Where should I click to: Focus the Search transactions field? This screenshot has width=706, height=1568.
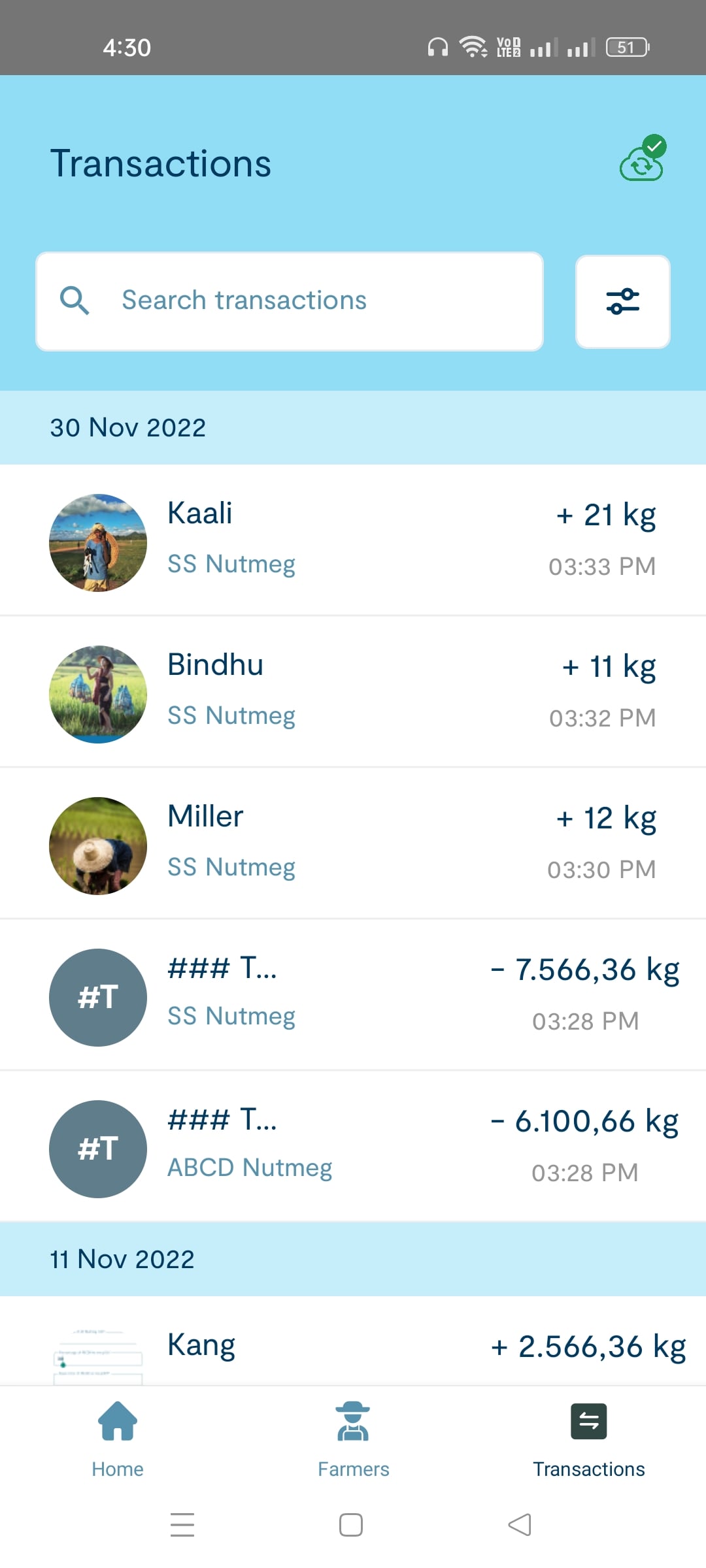coord(290,301)
